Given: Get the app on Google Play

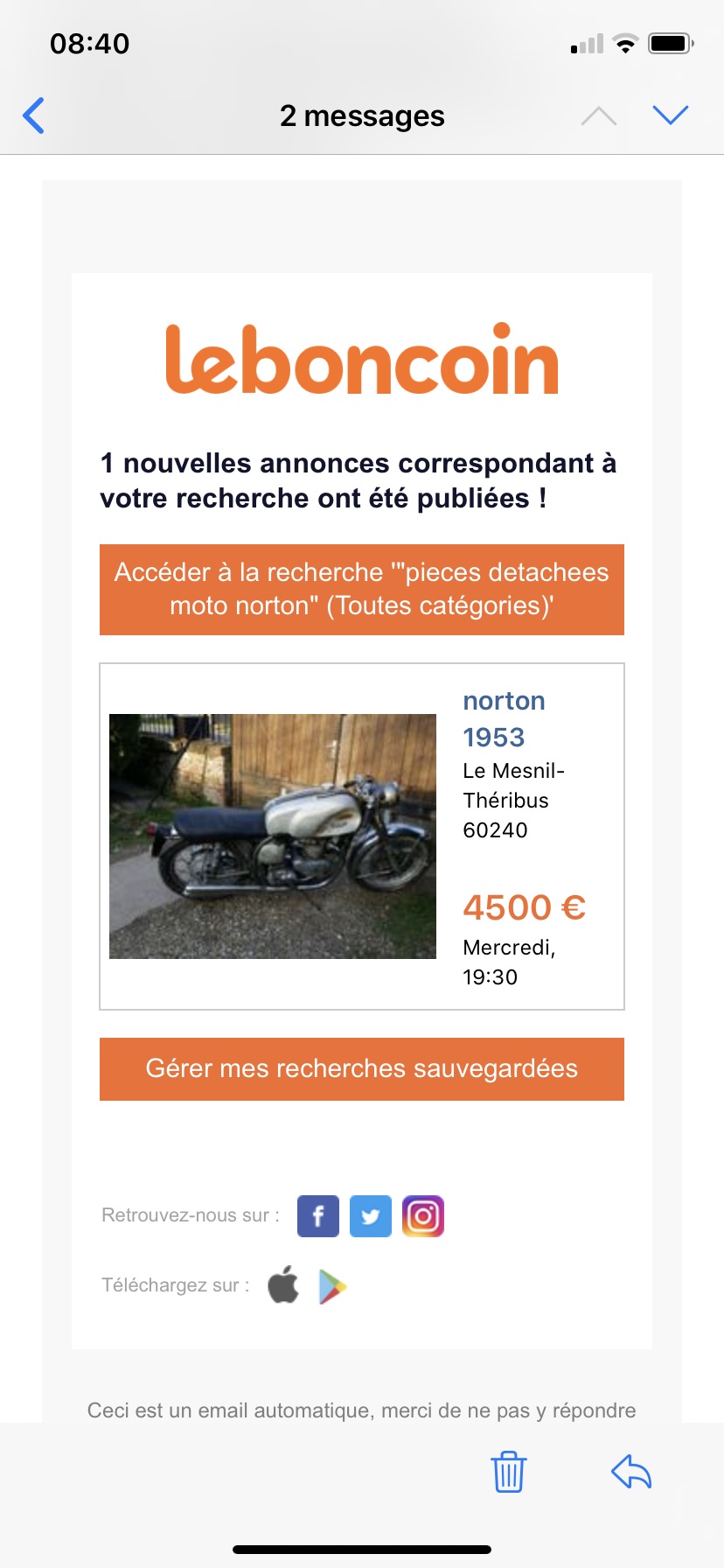Looking at the screenshot, I should (332, 1285).
